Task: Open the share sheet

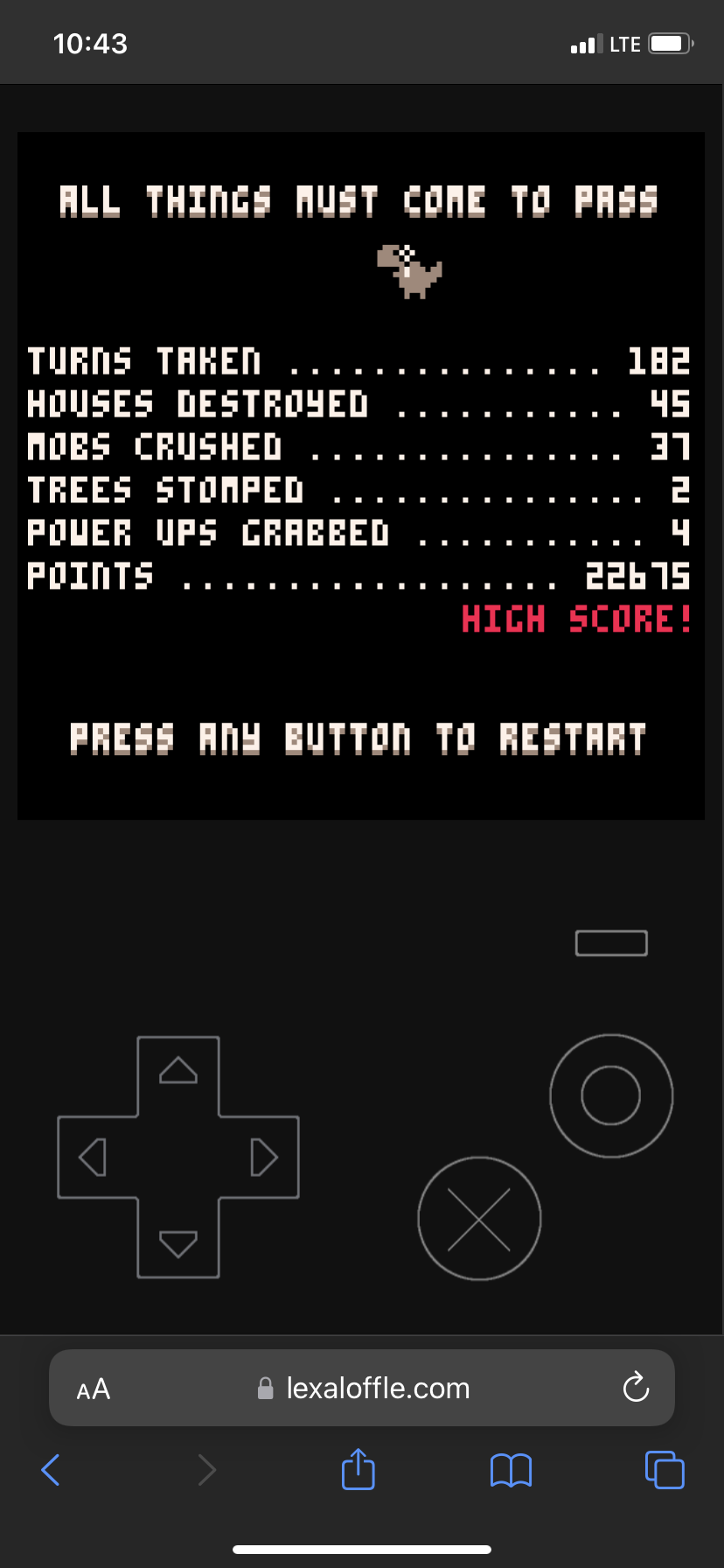Action: click(359, 1469)
